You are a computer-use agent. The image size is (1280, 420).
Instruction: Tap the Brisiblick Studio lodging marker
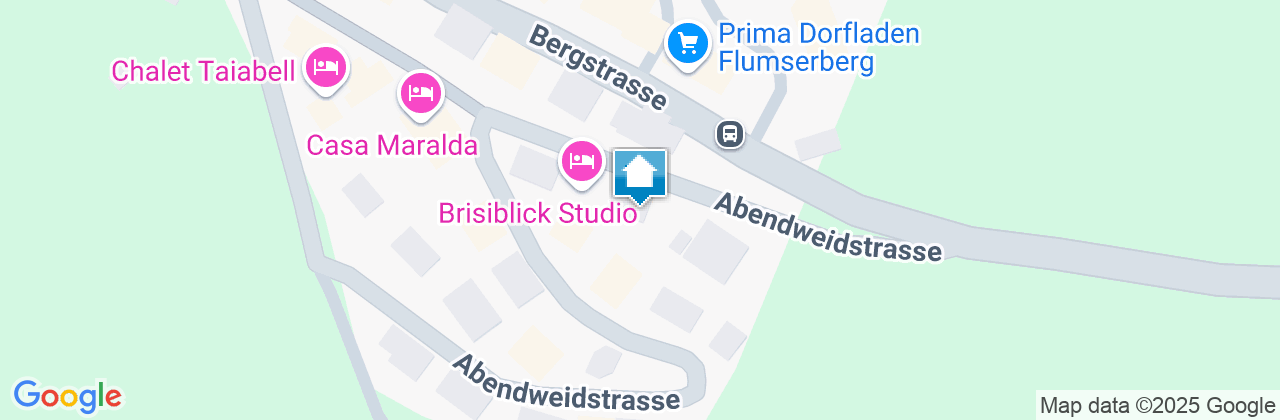[582, 160]
